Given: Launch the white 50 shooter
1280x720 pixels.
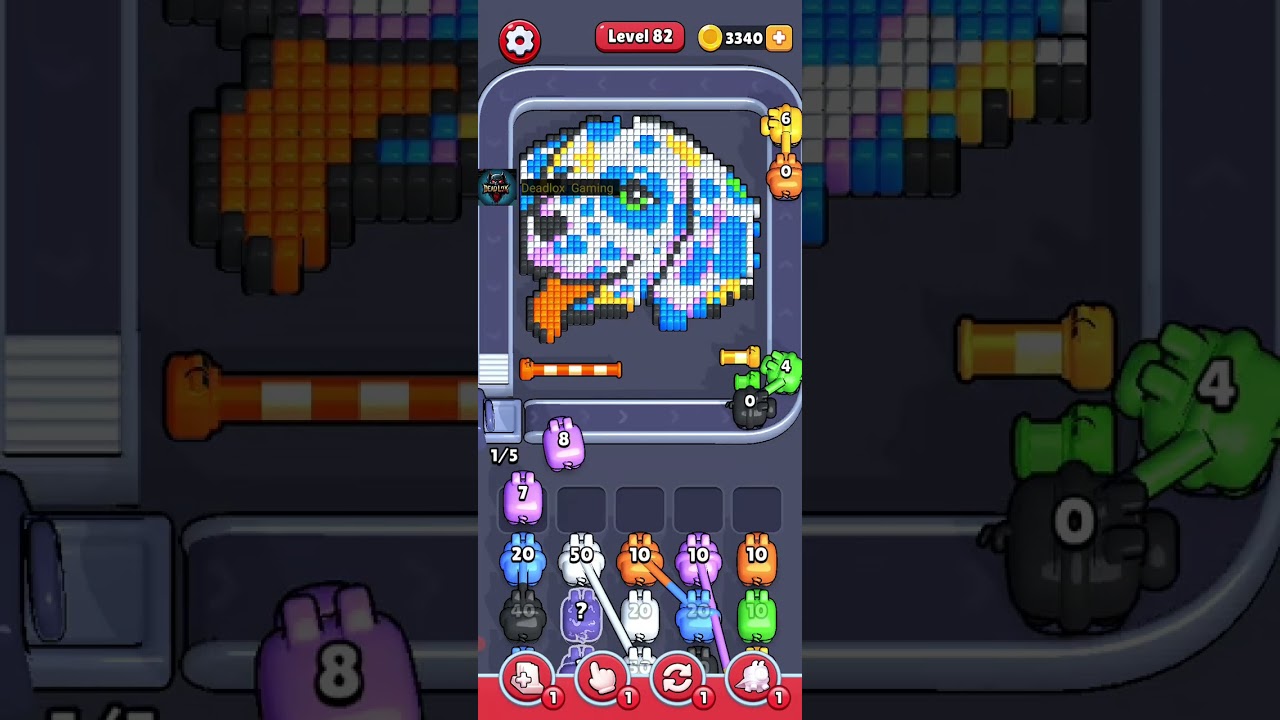Looking at the screenshot, I should click(x=581, y=560).
